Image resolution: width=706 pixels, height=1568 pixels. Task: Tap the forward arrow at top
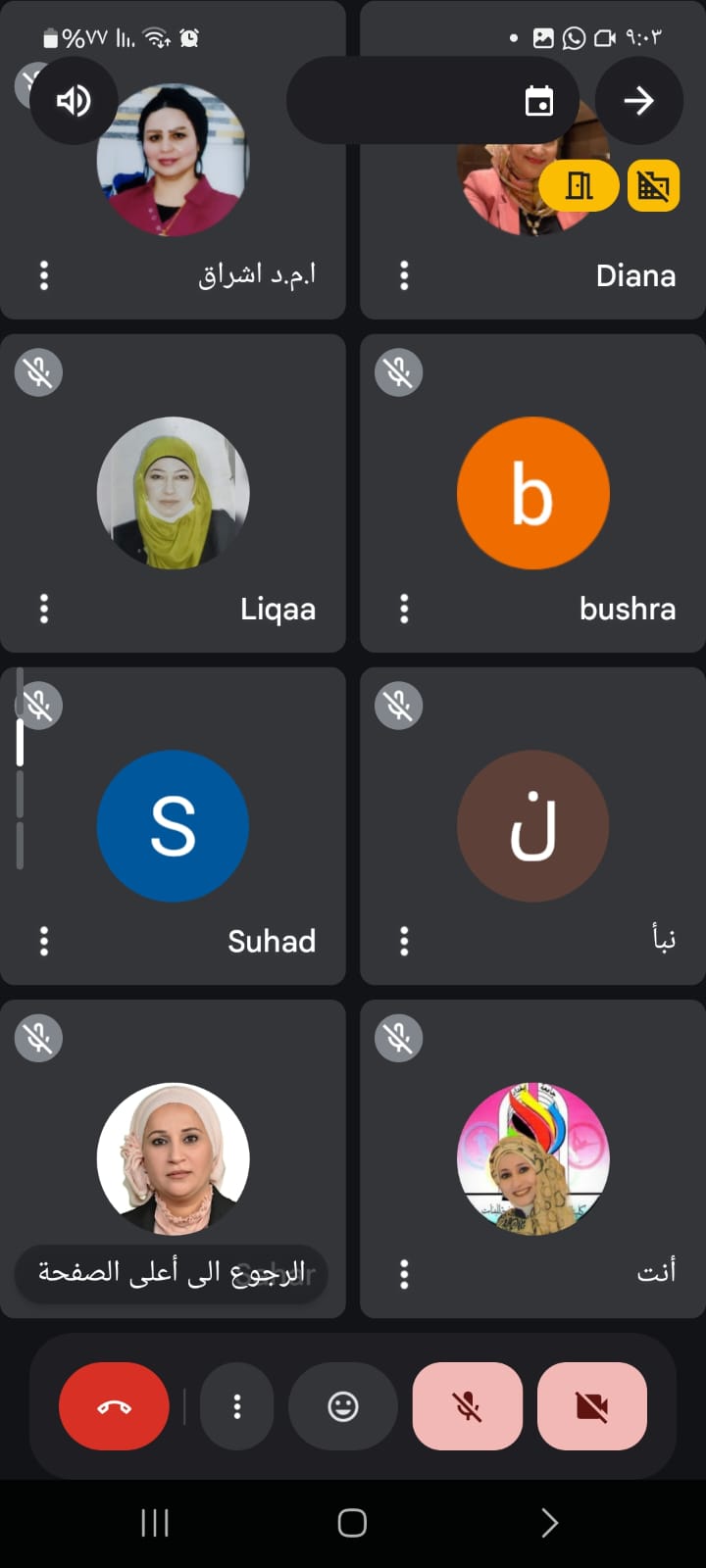(x=638, y=101)
